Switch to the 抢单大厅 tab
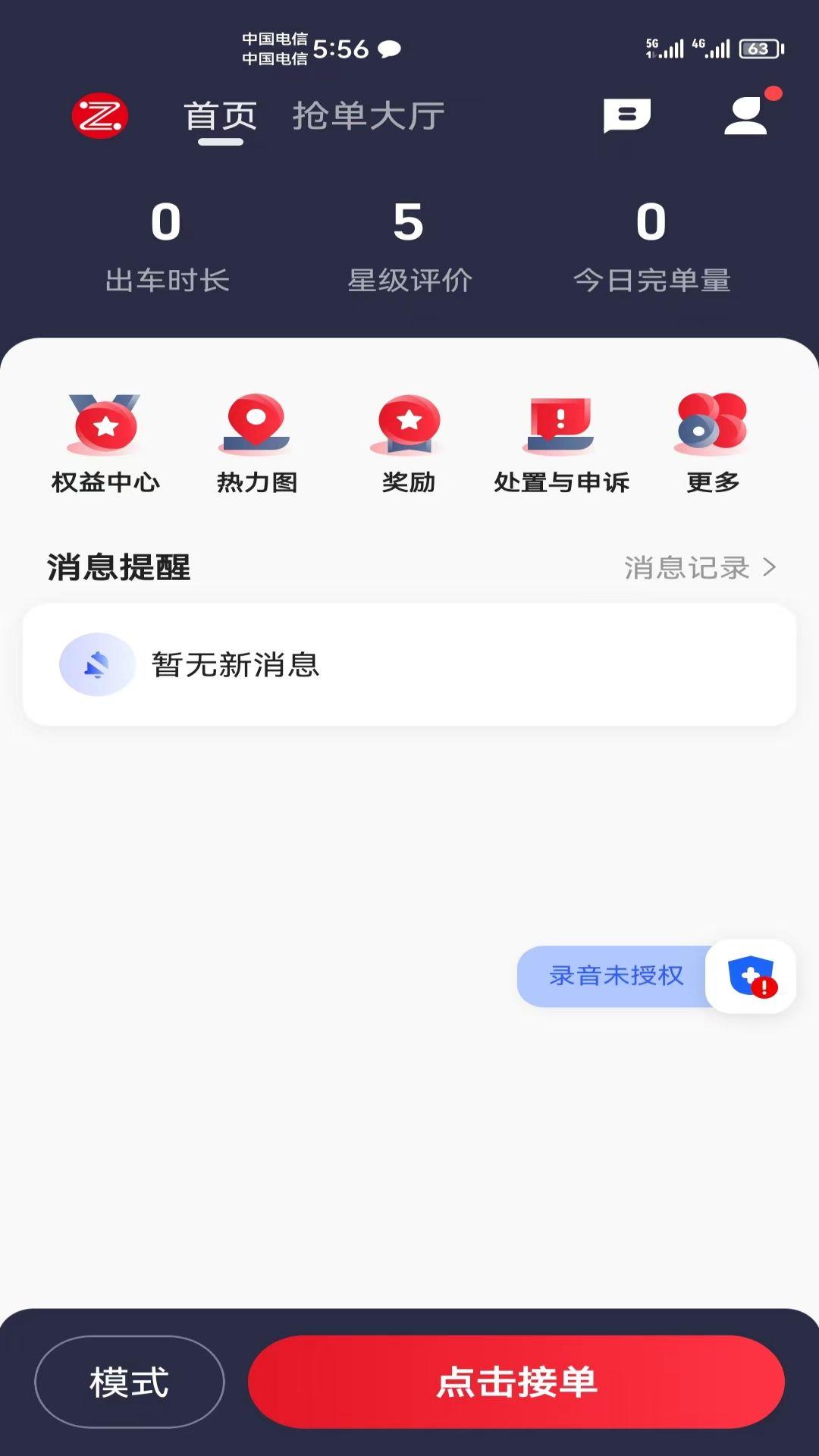 tap(367, 115)
